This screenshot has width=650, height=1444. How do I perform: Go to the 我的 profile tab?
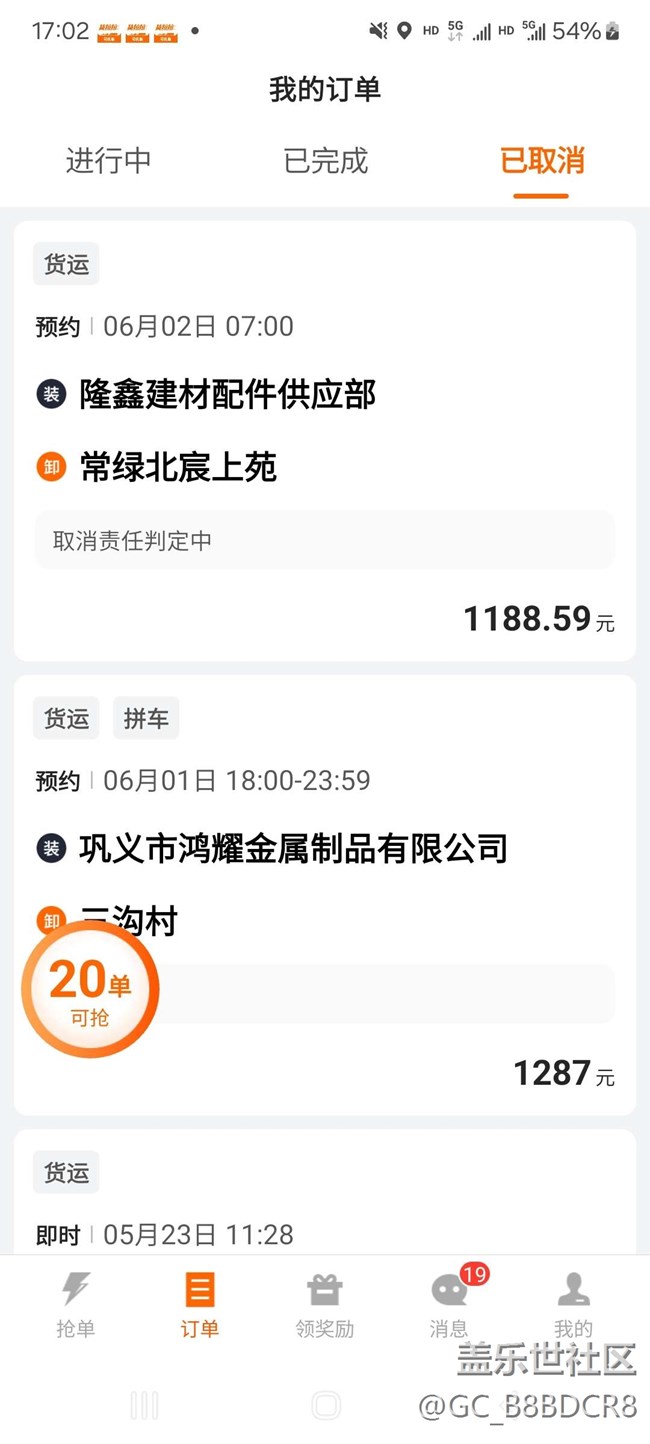tap(573, 1305)
